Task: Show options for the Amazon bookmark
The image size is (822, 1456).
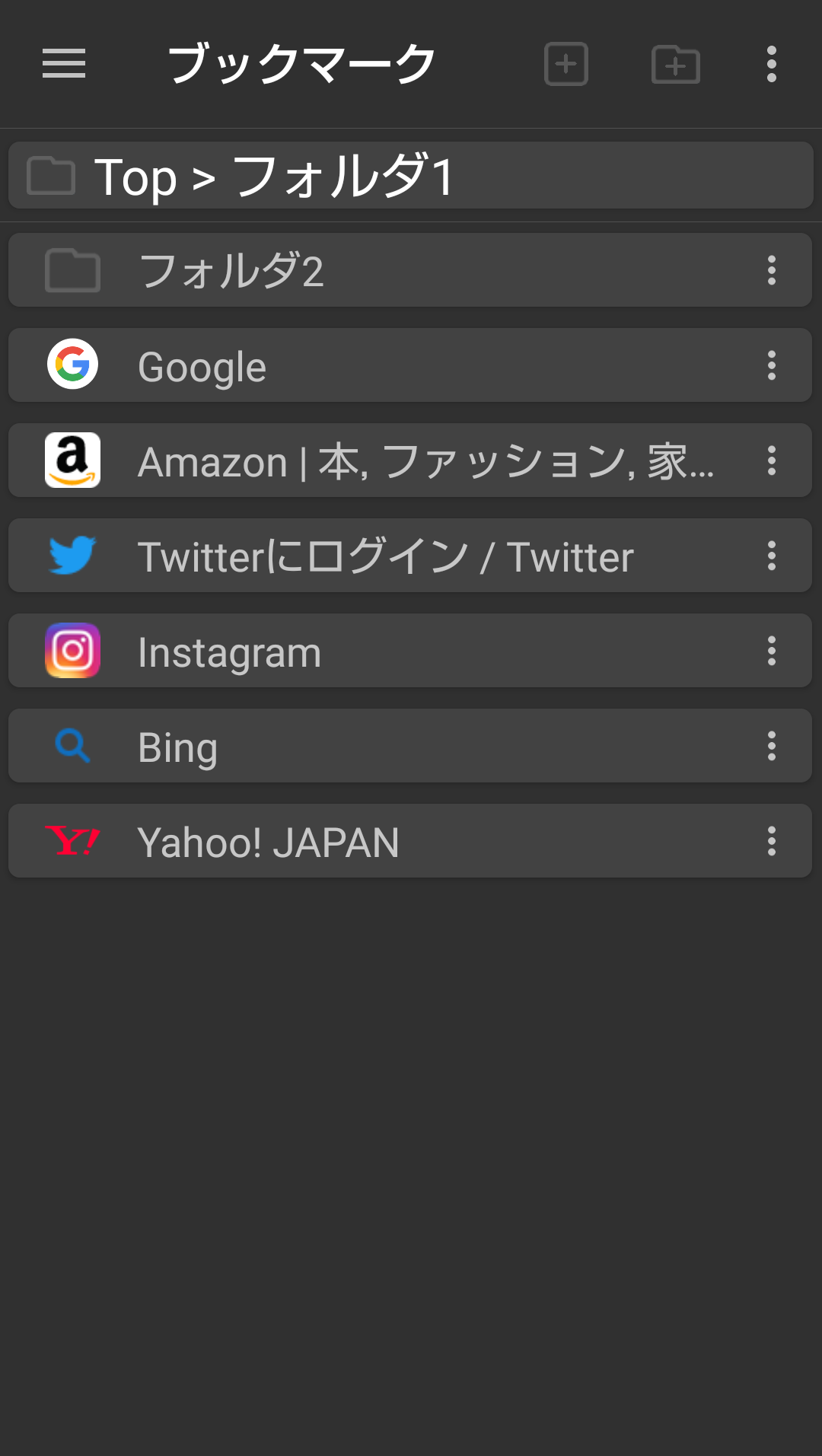Action: [x=772, y=460]
